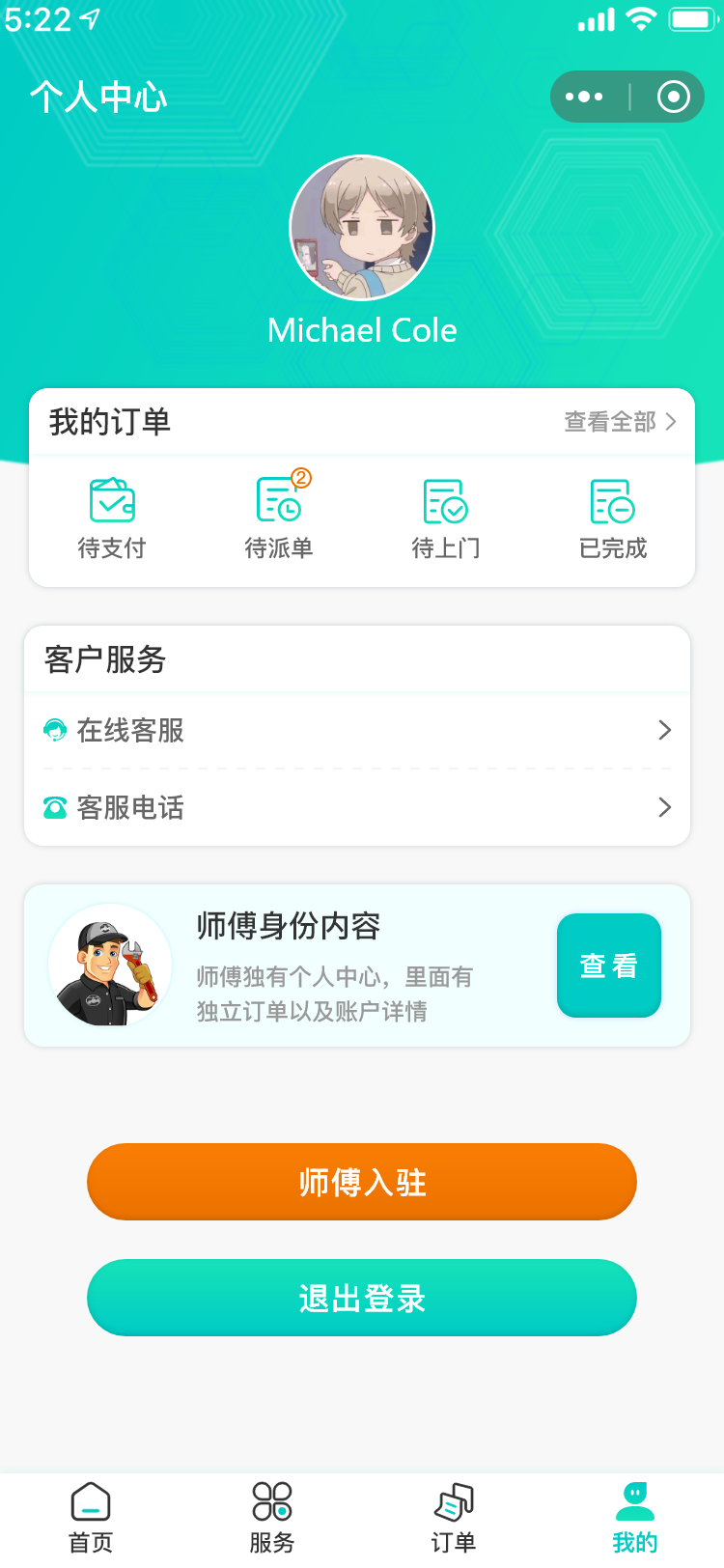This screenshot has width=724, height=1568.
Task: Close the mini program with the circle button
Action: pyautogui.click(x=673, y=97)
